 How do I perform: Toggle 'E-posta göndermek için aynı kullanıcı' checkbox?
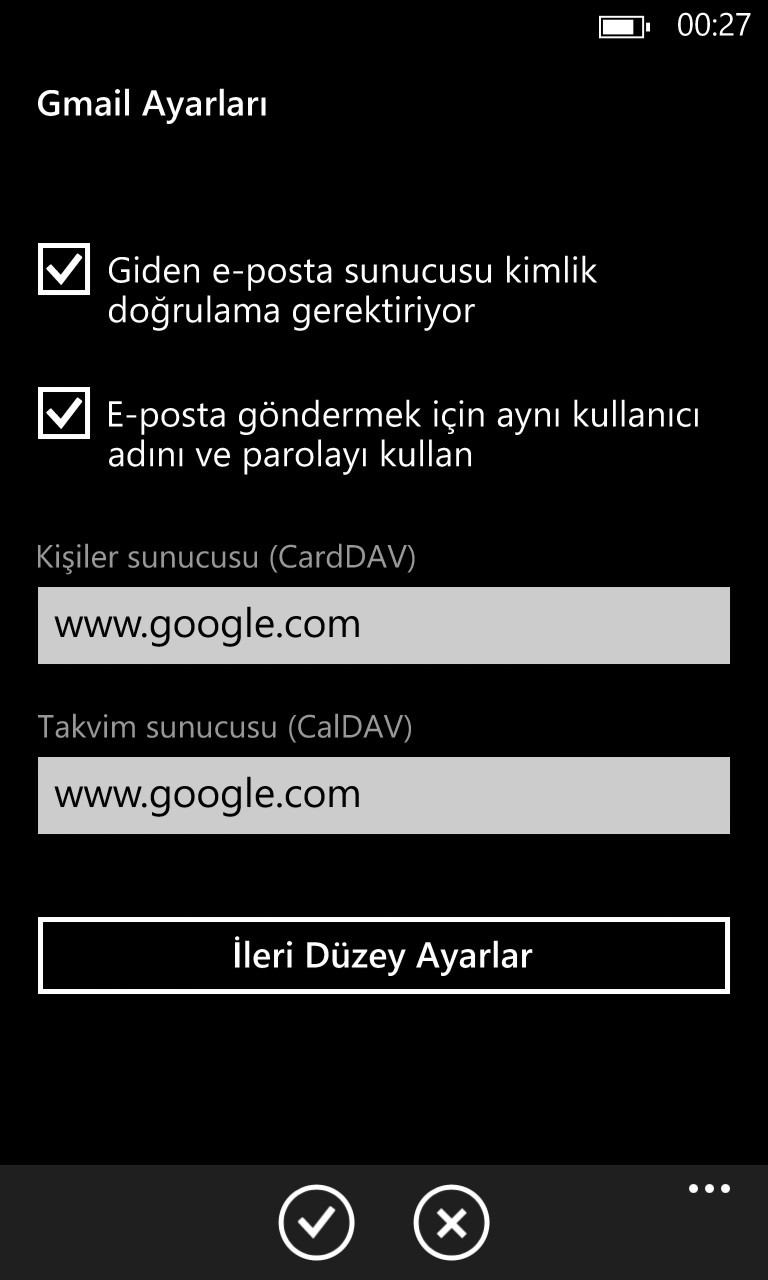(64, 413)
